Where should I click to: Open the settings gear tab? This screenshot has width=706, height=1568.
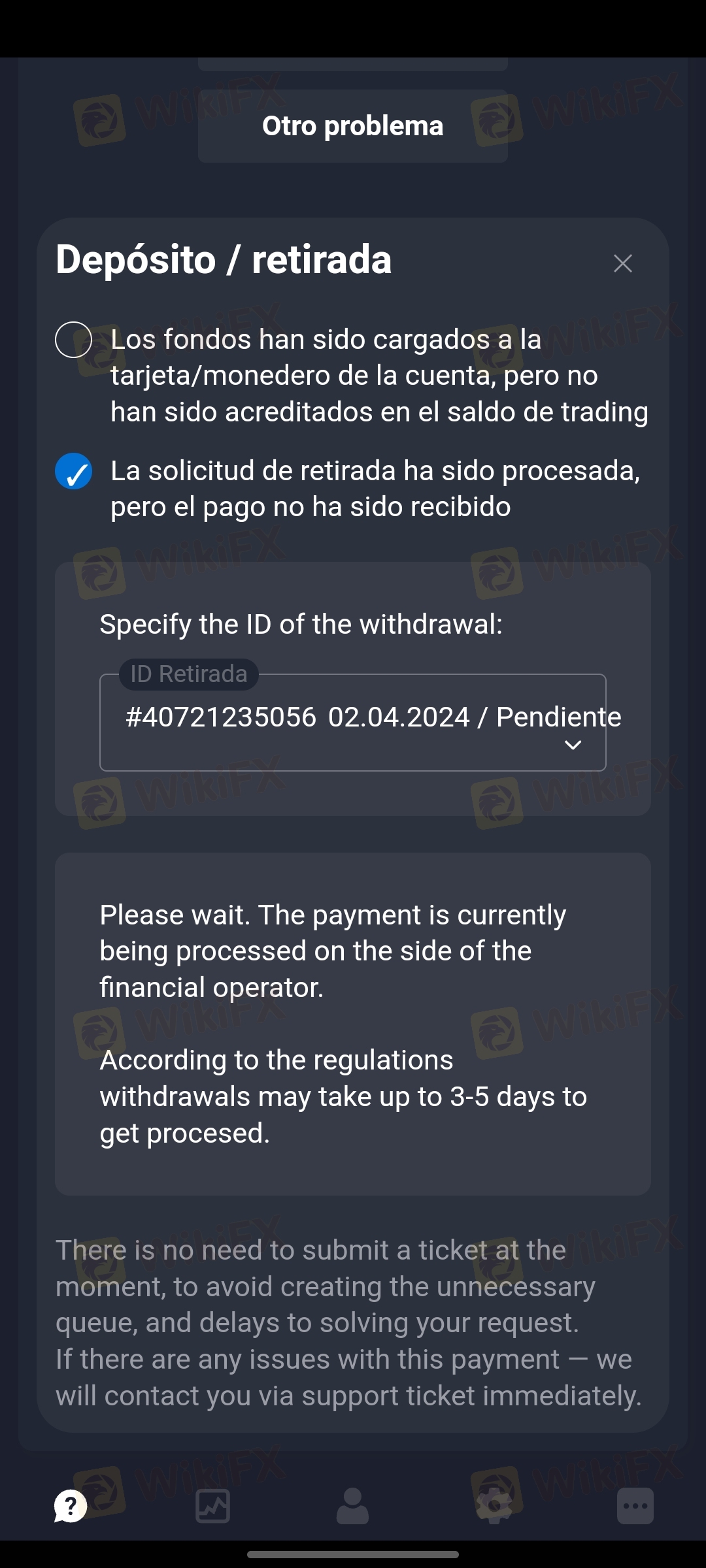[494, 1506]
